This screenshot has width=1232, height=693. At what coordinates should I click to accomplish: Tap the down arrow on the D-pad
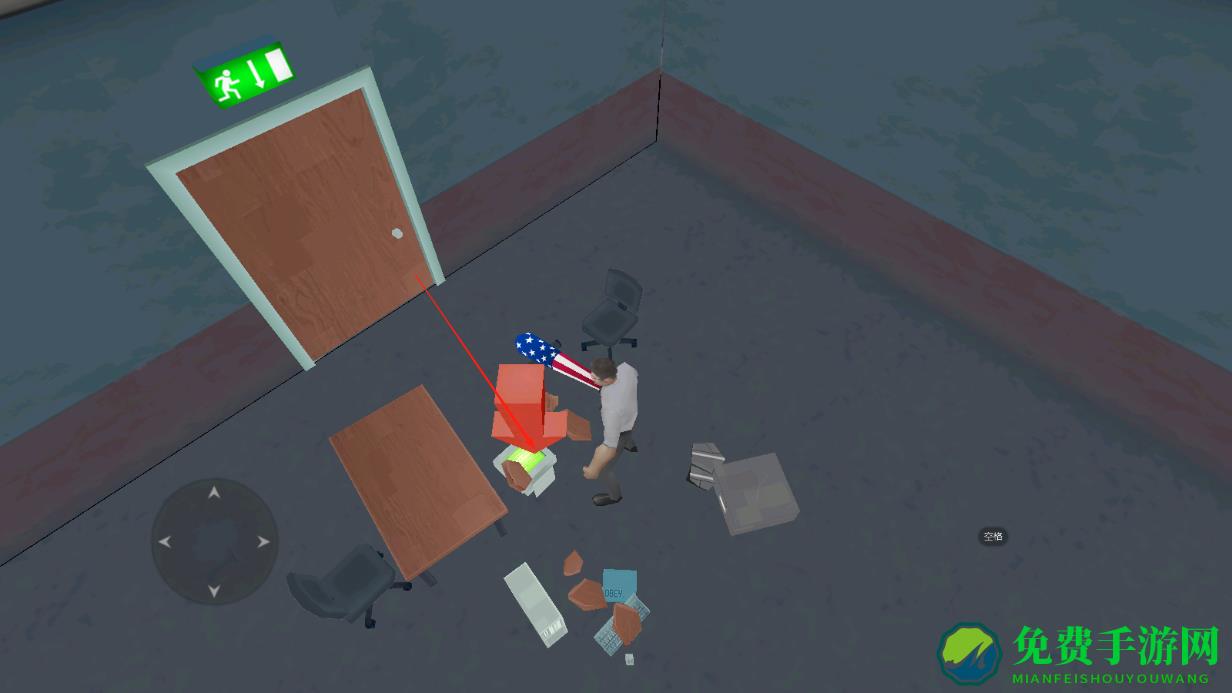[x=214, y=590]
